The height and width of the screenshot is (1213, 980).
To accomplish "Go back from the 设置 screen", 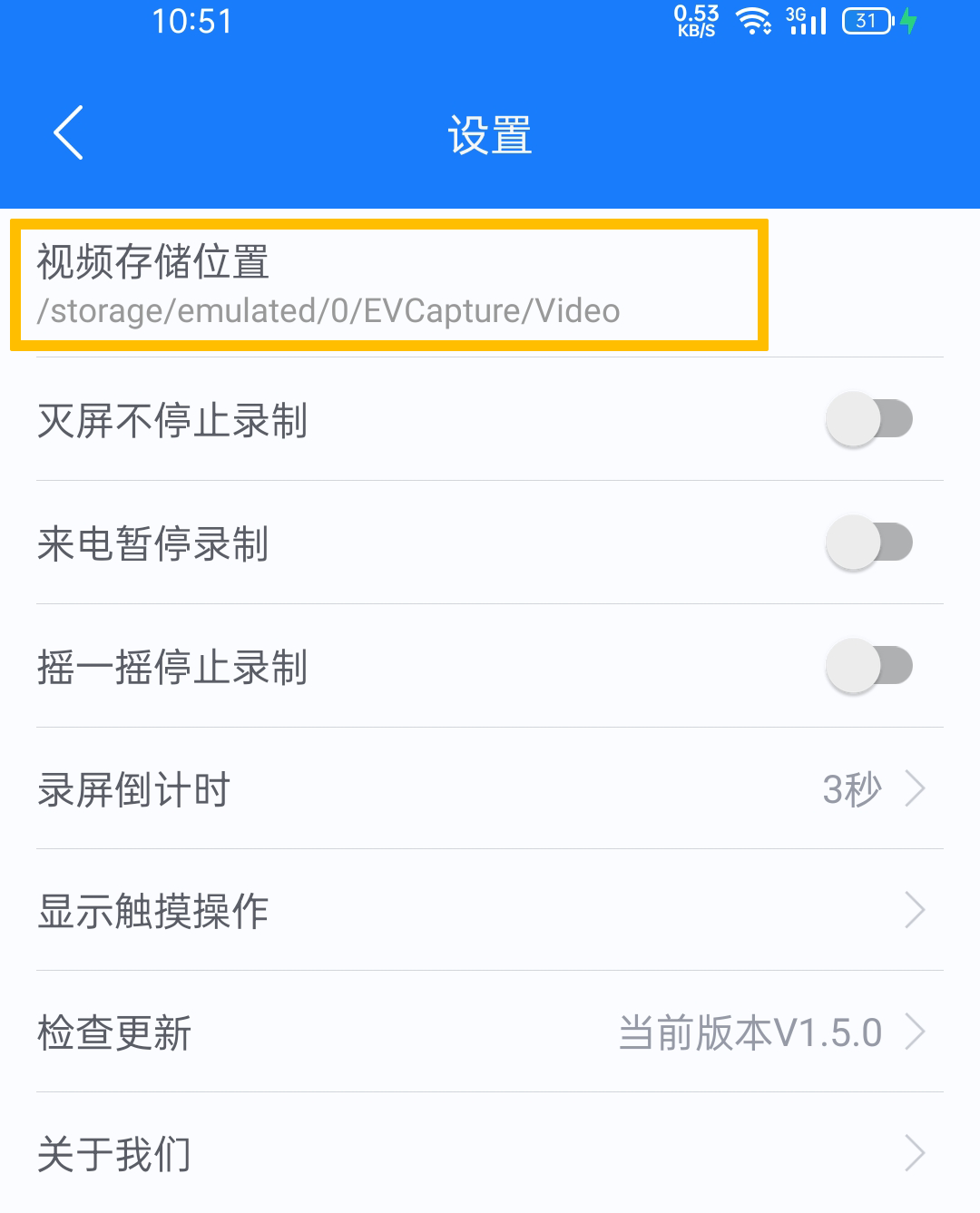I will coord(69,132).
